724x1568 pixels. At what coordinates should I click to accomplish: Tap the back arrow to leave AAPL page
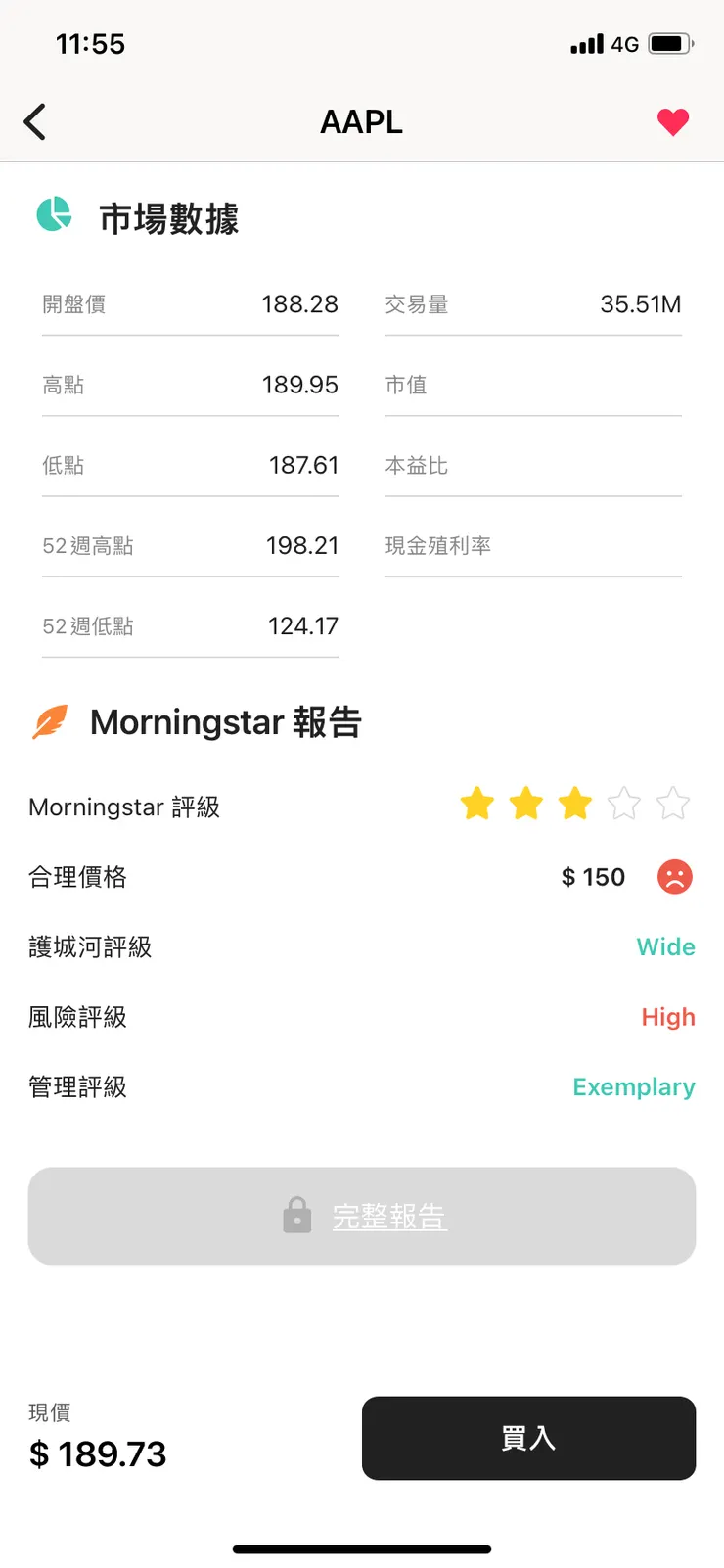point(35,122)
